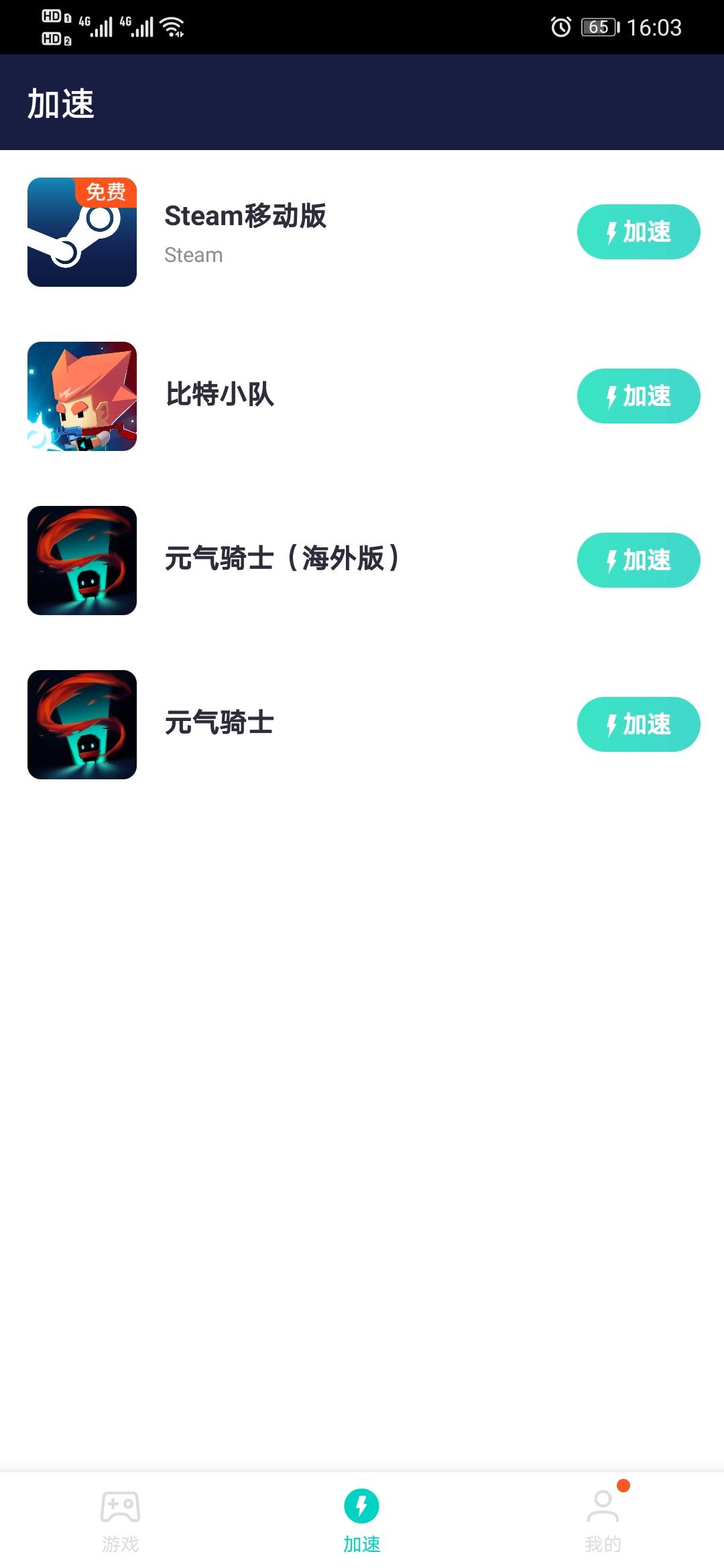Tap the Steam subtitle text

click(x=192, y=254)
